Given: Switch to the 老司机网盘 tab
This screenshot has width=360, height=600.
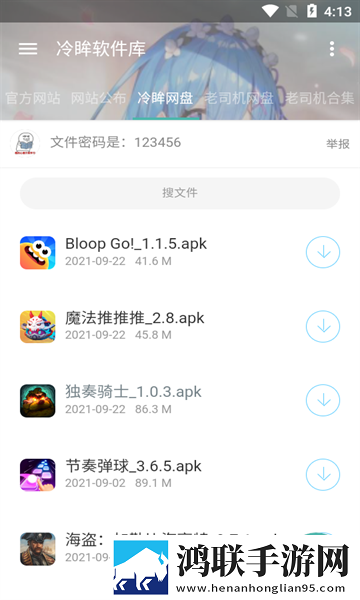Looking at the screenshot, I should point(239,98).
